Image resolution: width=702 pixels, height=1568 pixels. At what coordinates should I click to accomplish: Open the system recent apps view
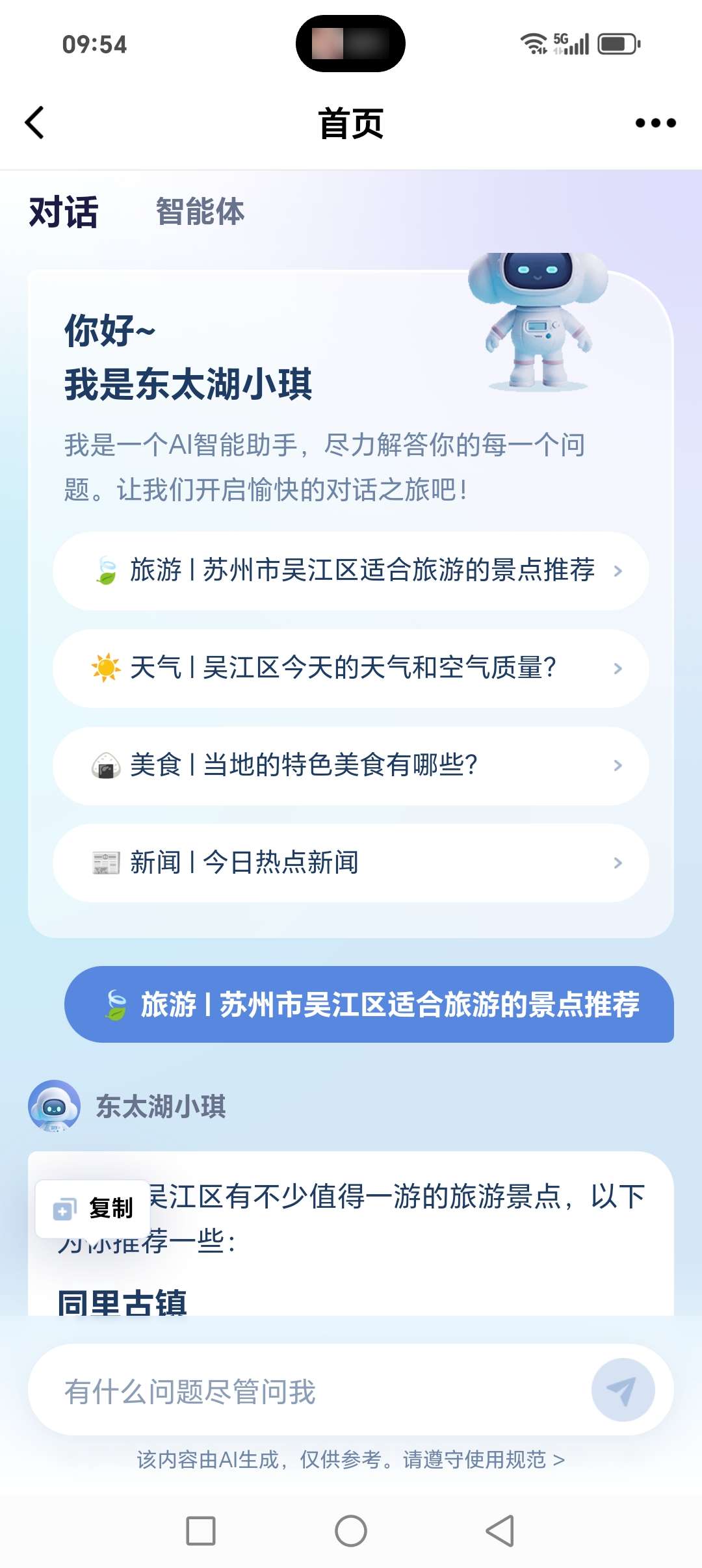(201, 1531)
